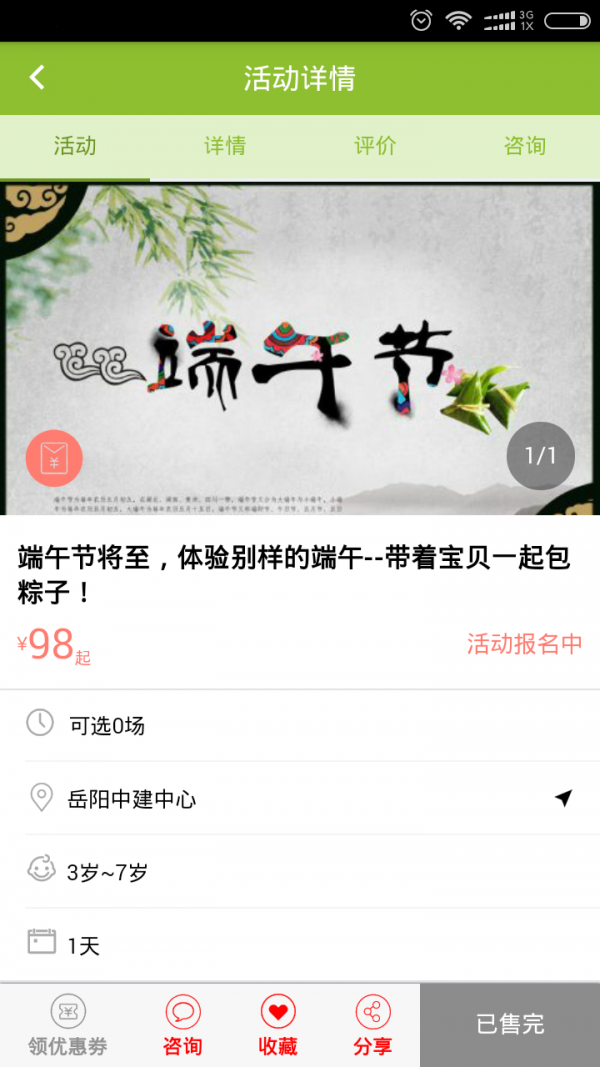
Task: Add this activity to 收藏
Action: (278, 1026)
